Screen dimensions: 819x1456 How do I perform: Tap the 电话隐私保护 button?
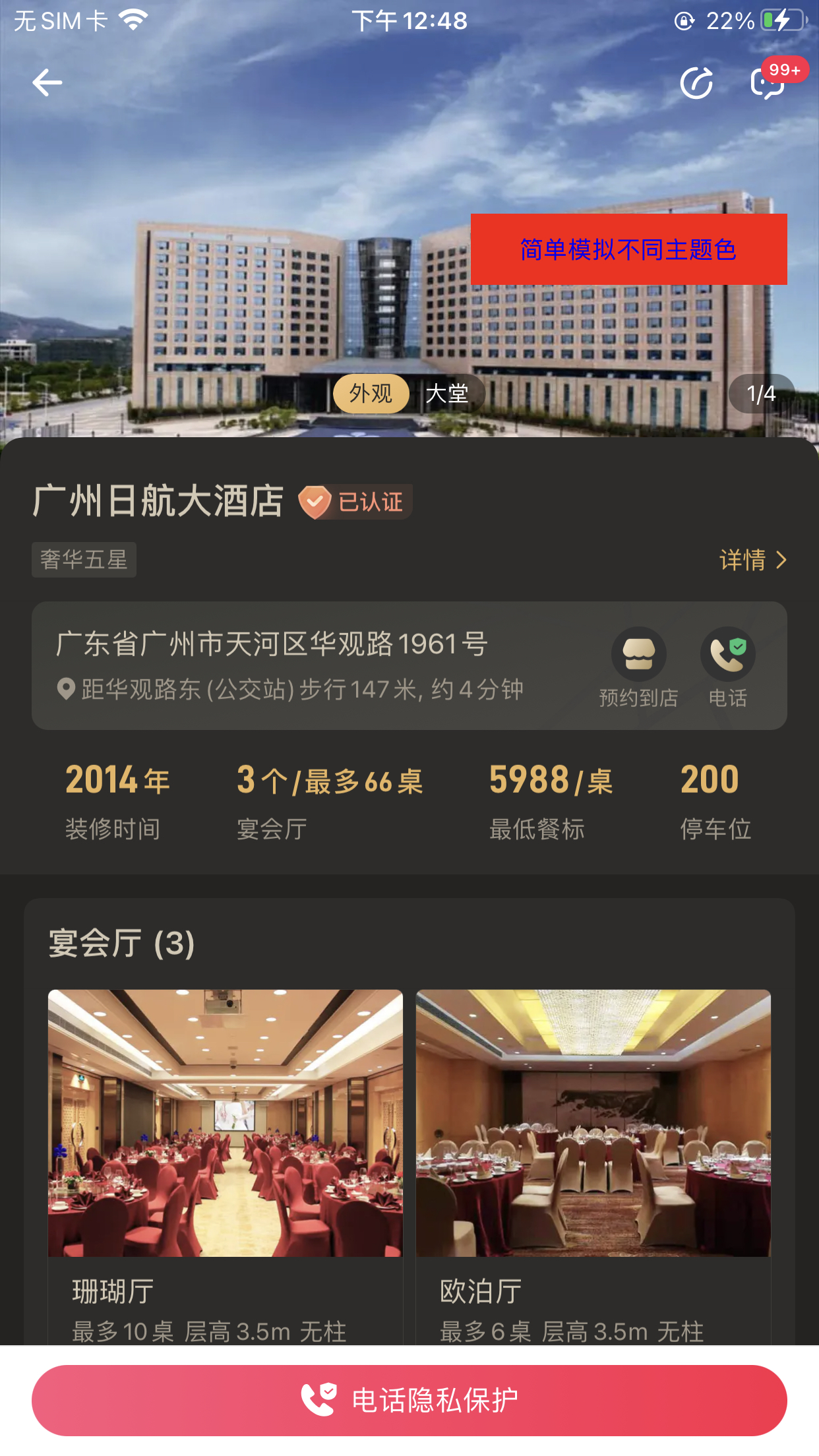click(409, 1400)
